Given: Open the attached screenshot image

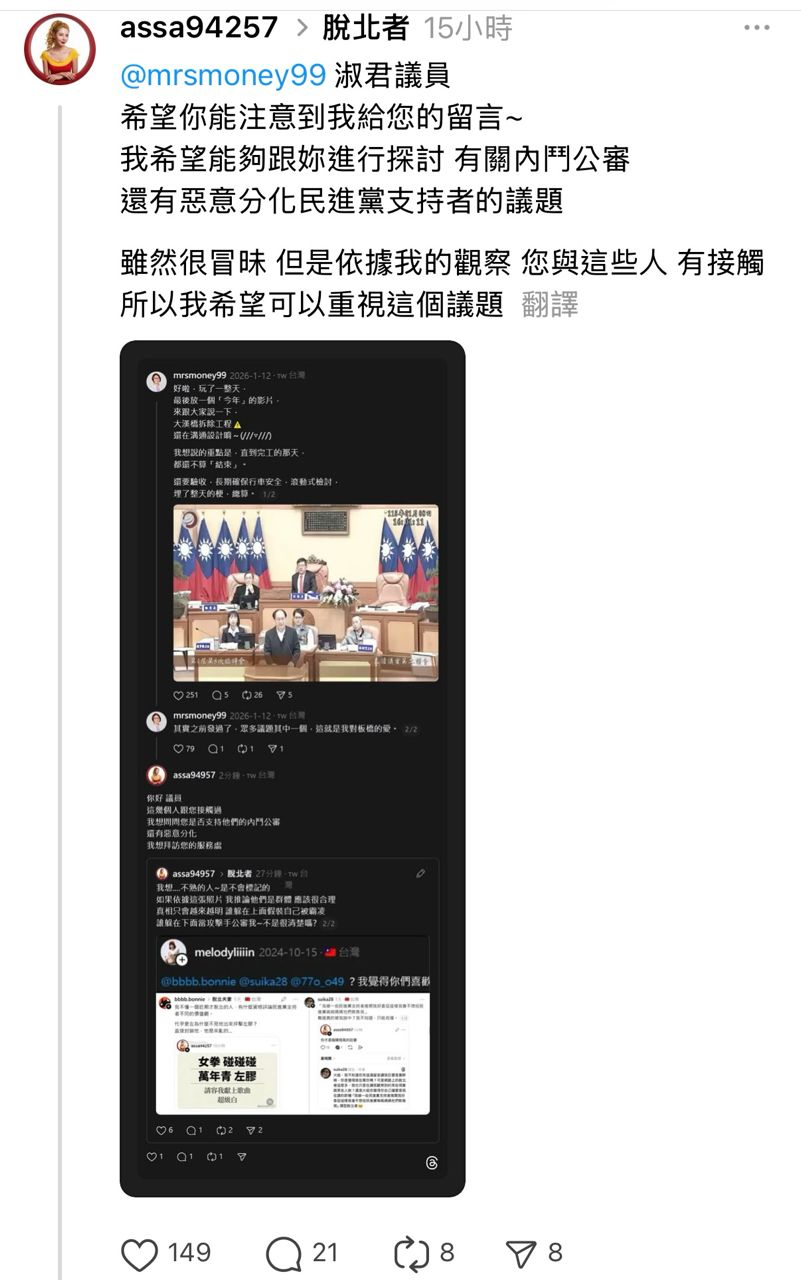Looking at the screenshot, I should (292, 768).
